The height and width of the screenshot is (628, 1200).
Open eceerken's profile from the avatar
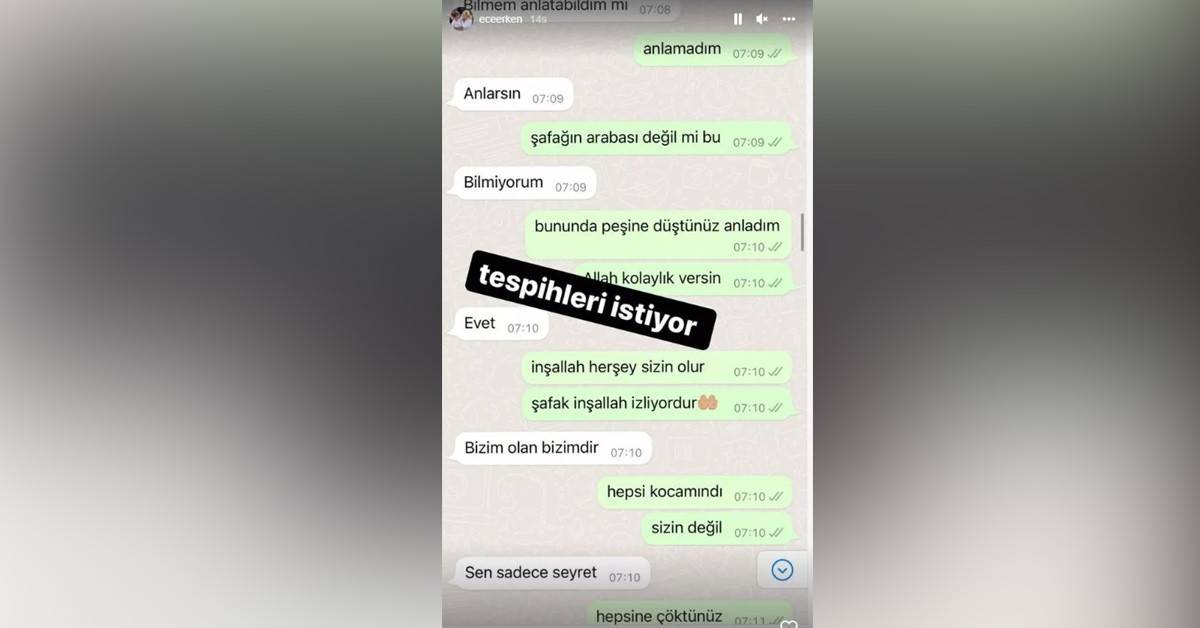(461, 19)
